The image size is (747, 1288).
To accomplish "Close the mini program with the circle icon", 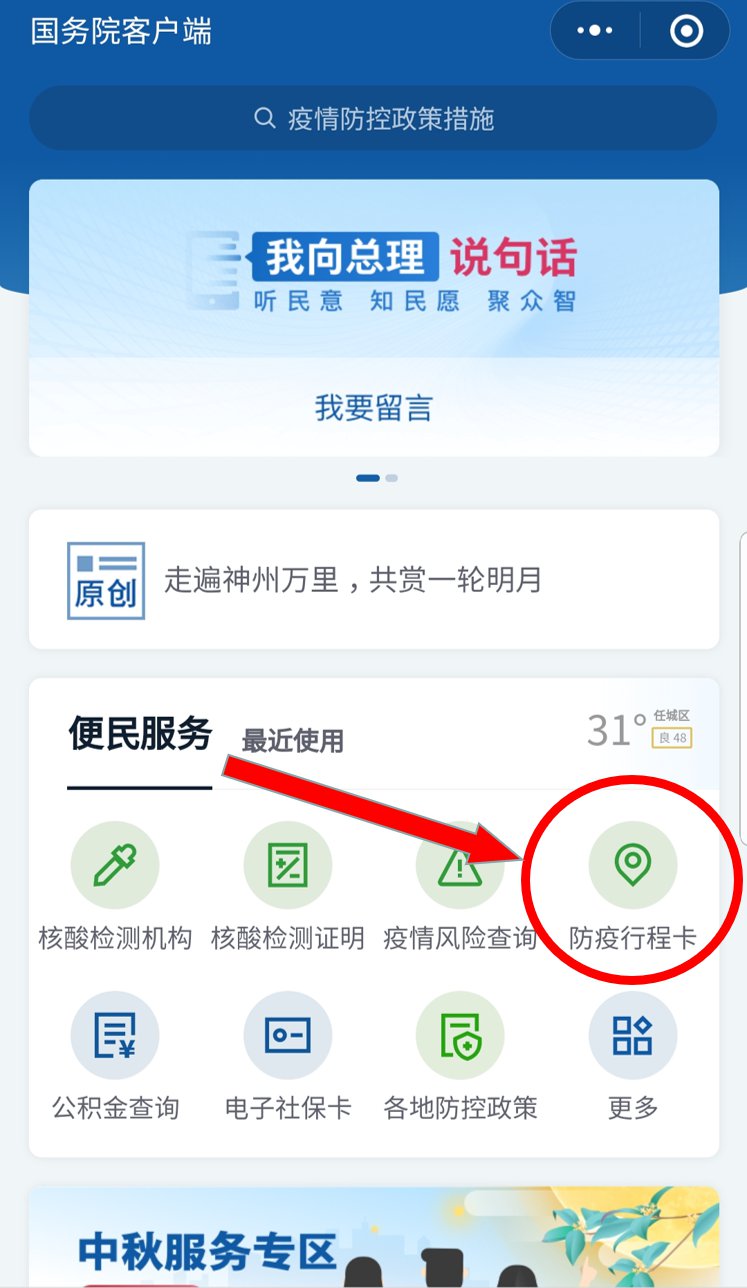I will tap(686, 31).
